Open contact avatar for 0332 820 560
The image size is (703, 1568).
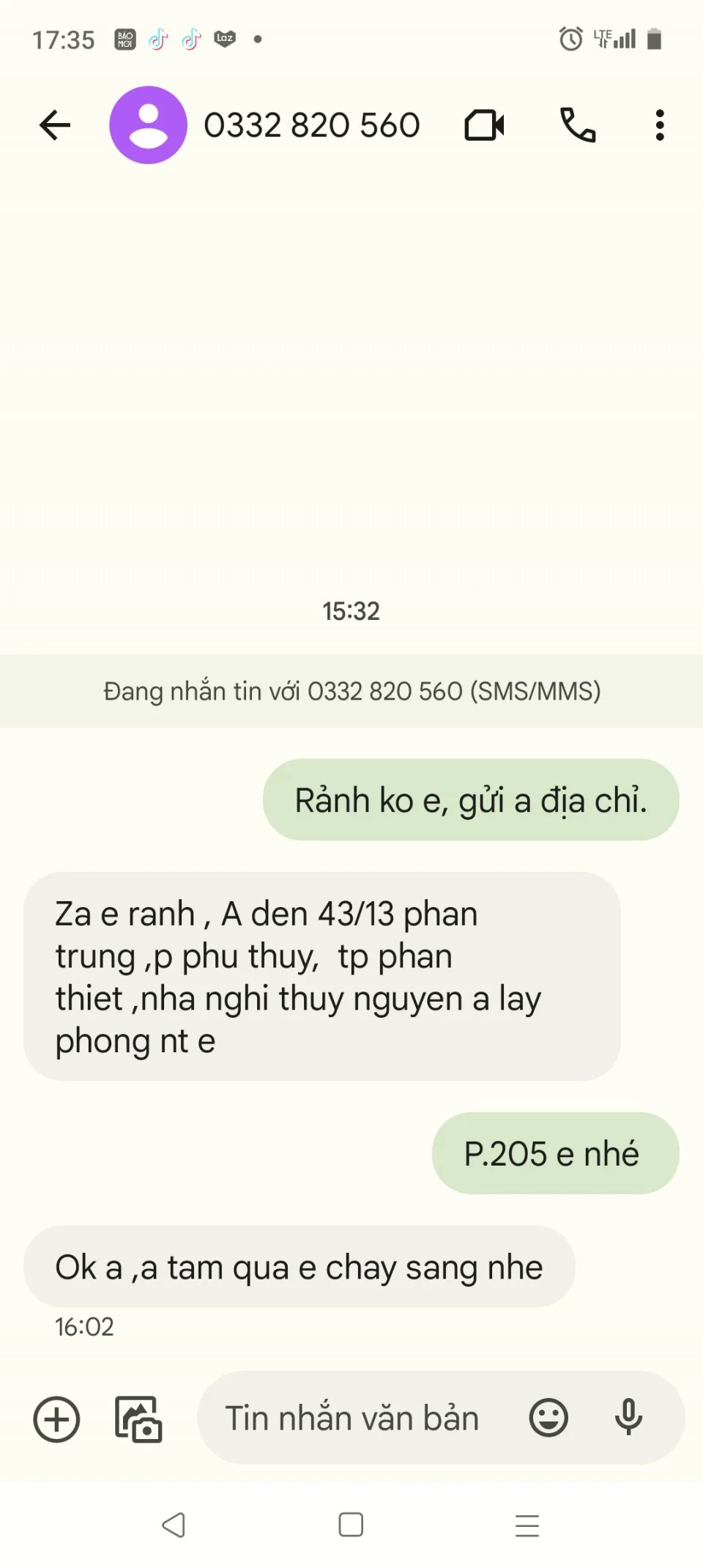click(148, 125)
